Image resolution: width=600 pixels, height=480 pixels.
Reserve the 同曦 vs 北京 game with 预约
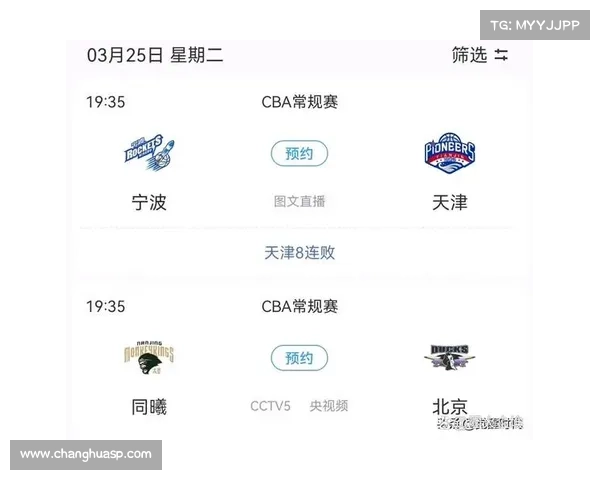coord(299,358)
